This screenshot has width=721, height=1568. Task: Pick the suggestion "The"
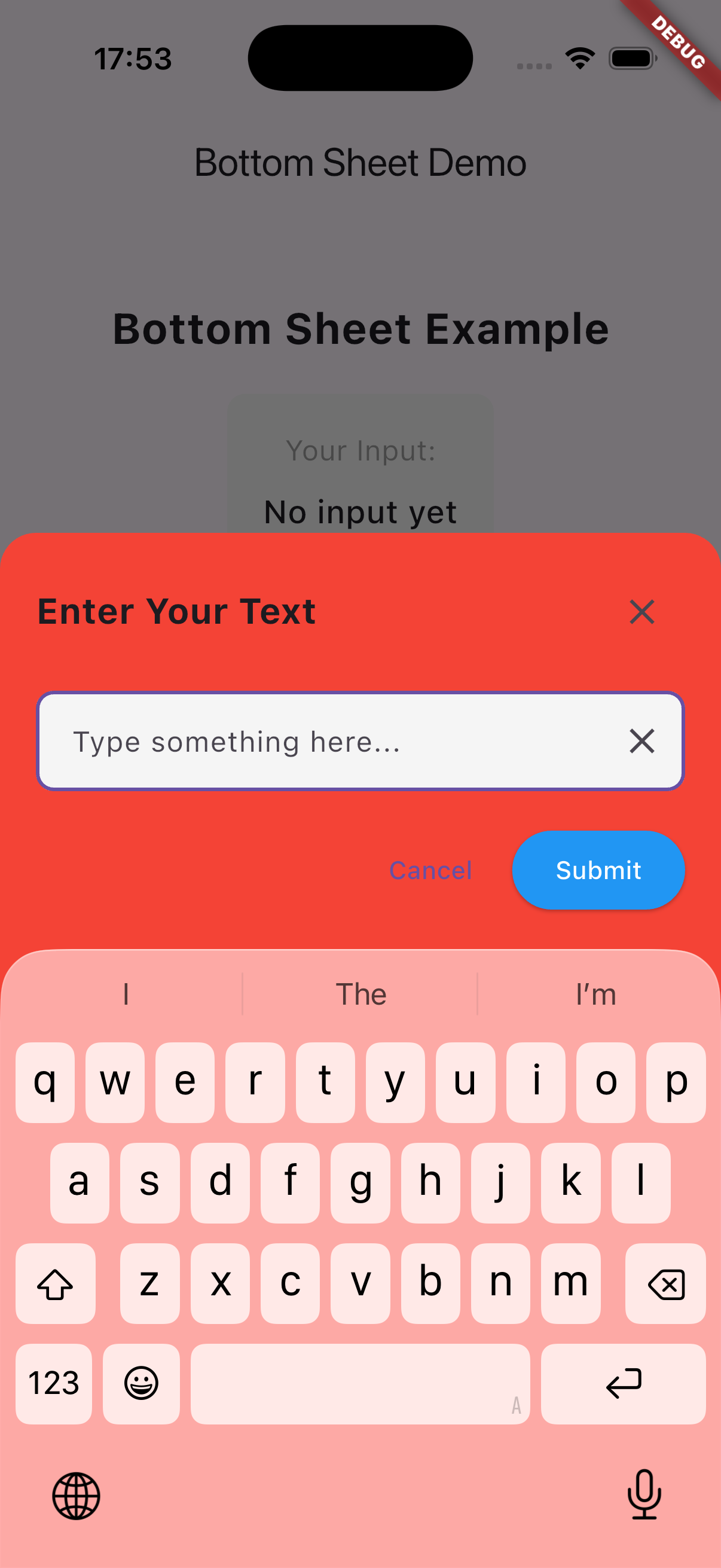[x=360, y=995]
